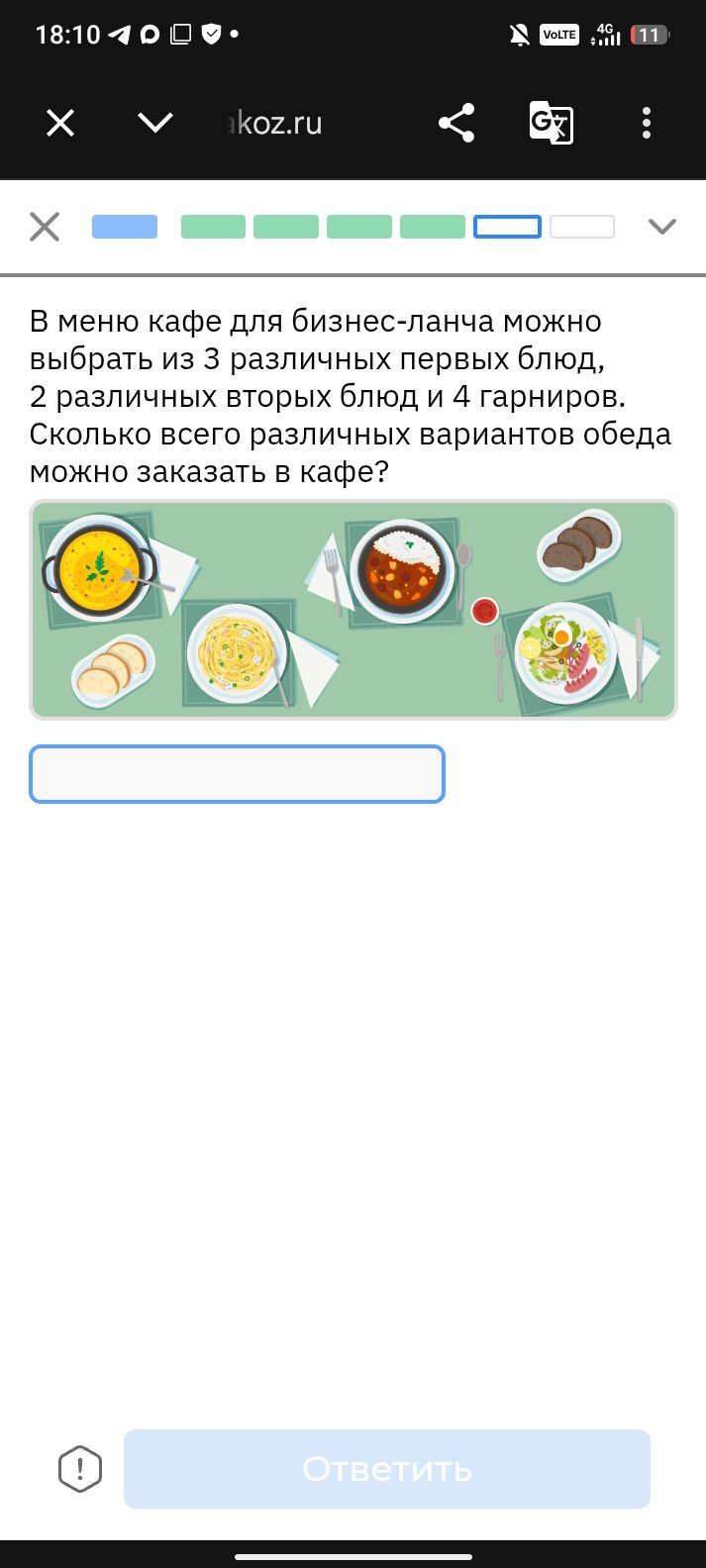This screenshot has width=706, height=1568.
Task: Jump to the first blue progress segment
Action: tap(125, 227)
